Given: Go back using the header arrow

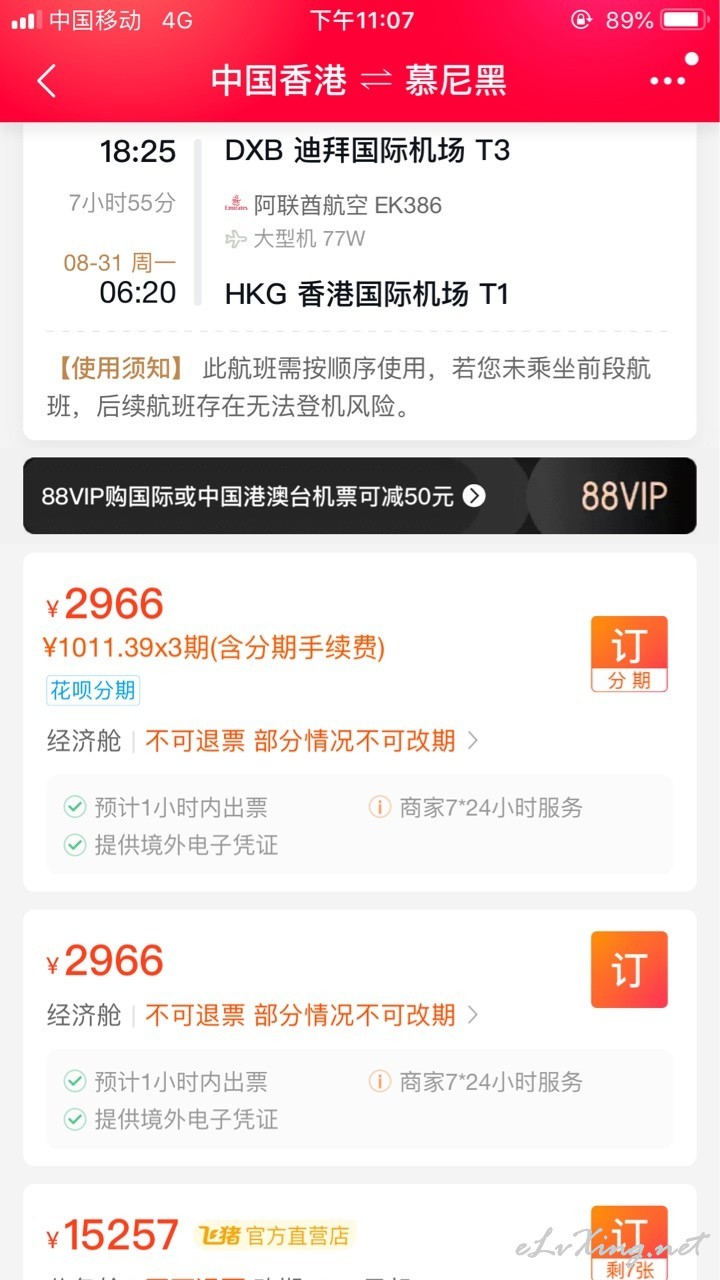Looking at the screenshot, I should [47, 81].
